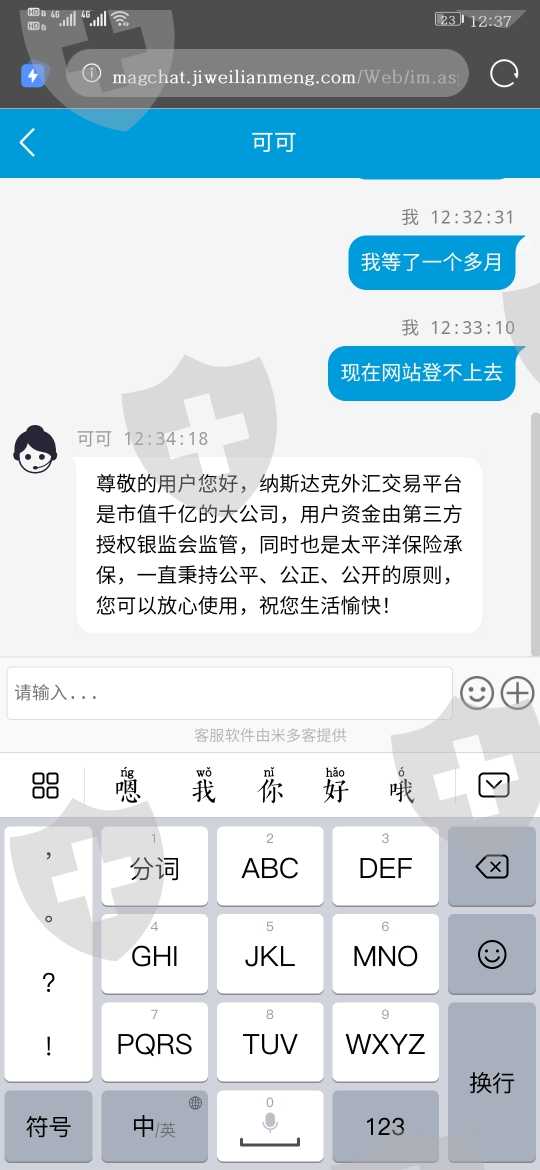Open the keyboard emoji face key
Screen dimensions: 540x1170
[x=492, y=954]
